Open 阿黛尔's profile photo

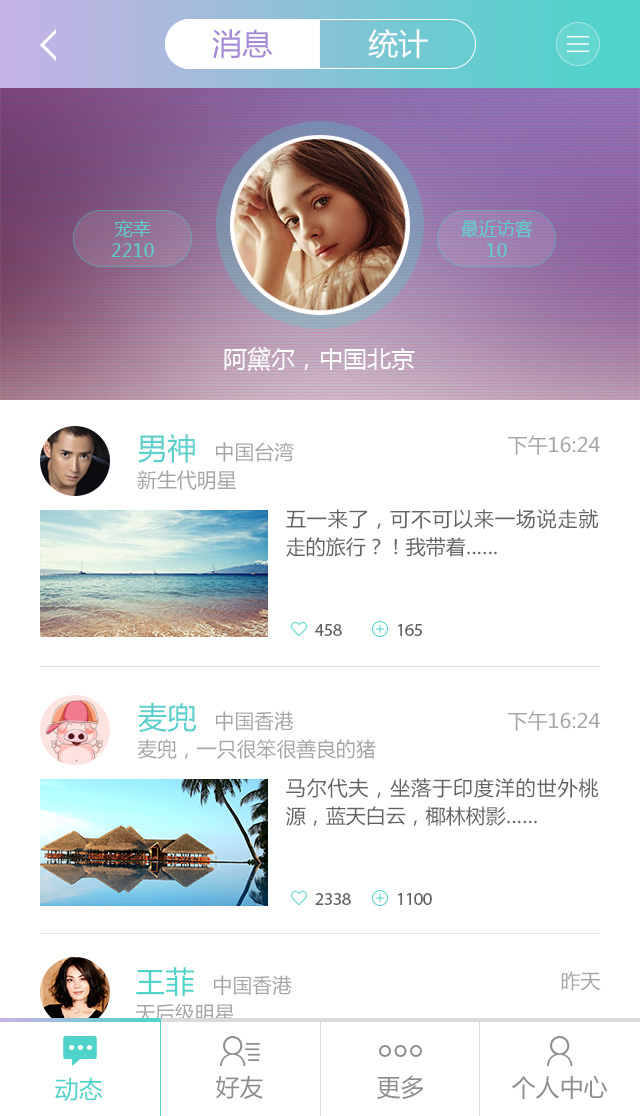click(x=320, y=224)
